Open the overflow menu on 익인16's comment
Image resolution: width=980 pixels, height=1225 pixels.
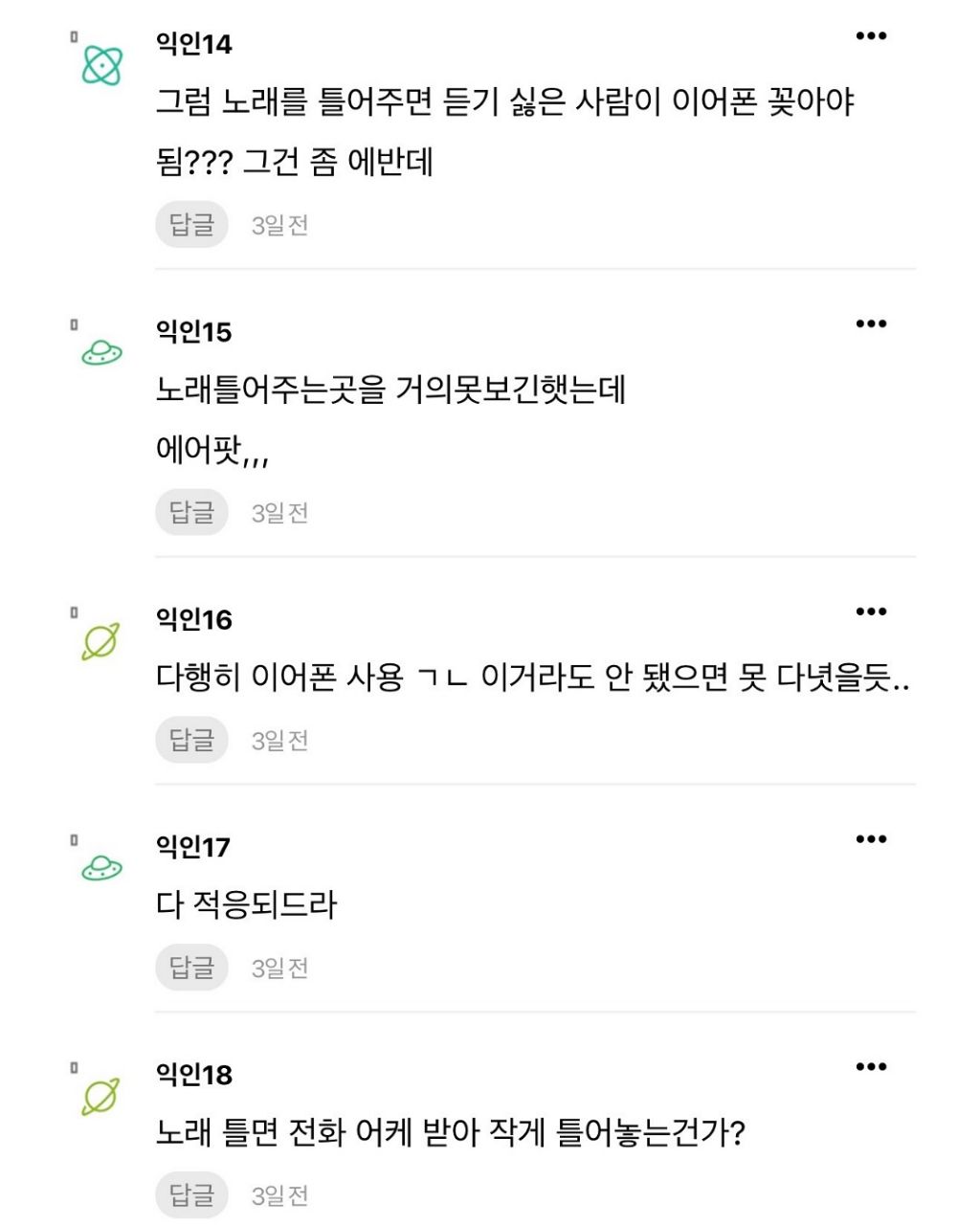(x=870, y=612)
